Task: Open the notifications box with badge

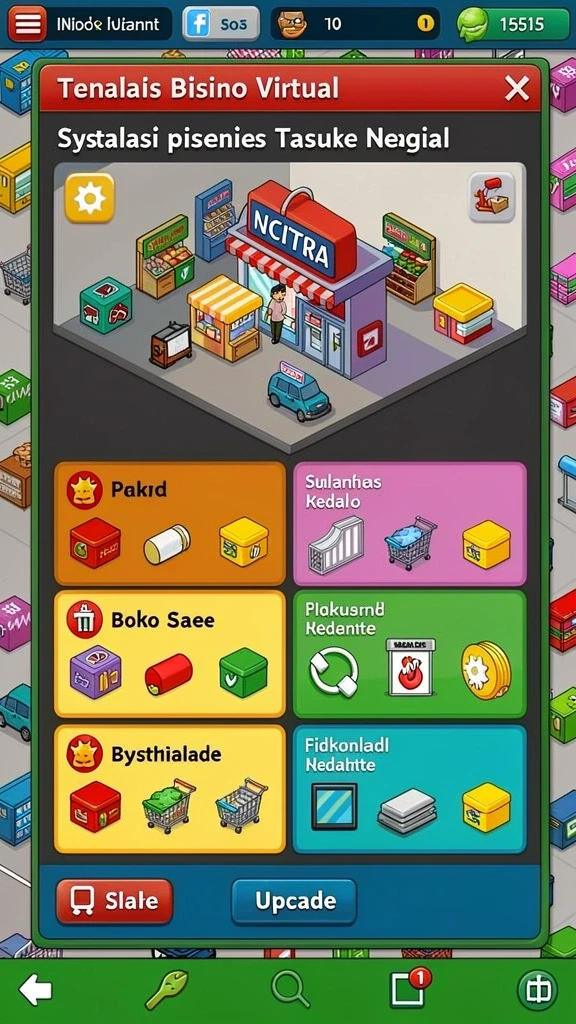Action: coord(409,988)
